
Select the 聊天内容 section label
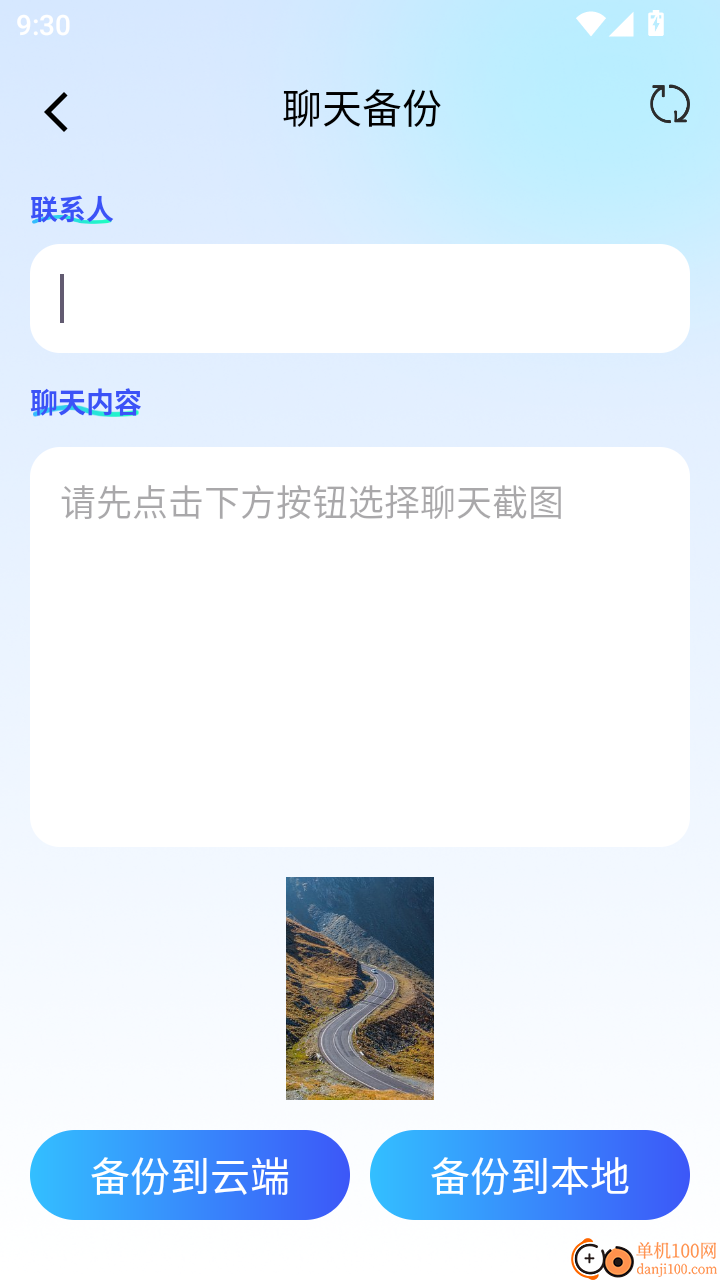coord(85,402)
